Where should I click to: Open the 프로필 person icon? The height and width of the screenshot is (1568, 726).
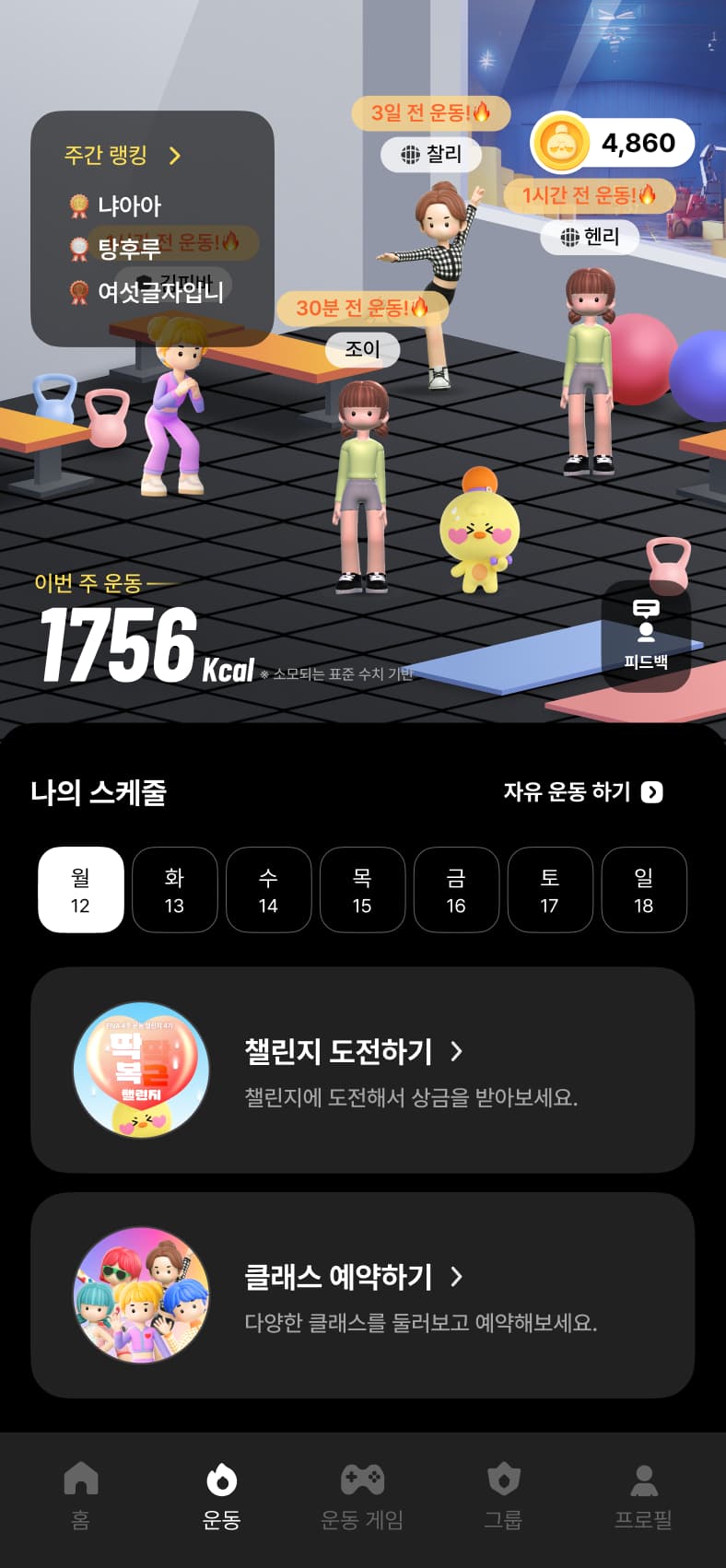tap(645, 1479)
